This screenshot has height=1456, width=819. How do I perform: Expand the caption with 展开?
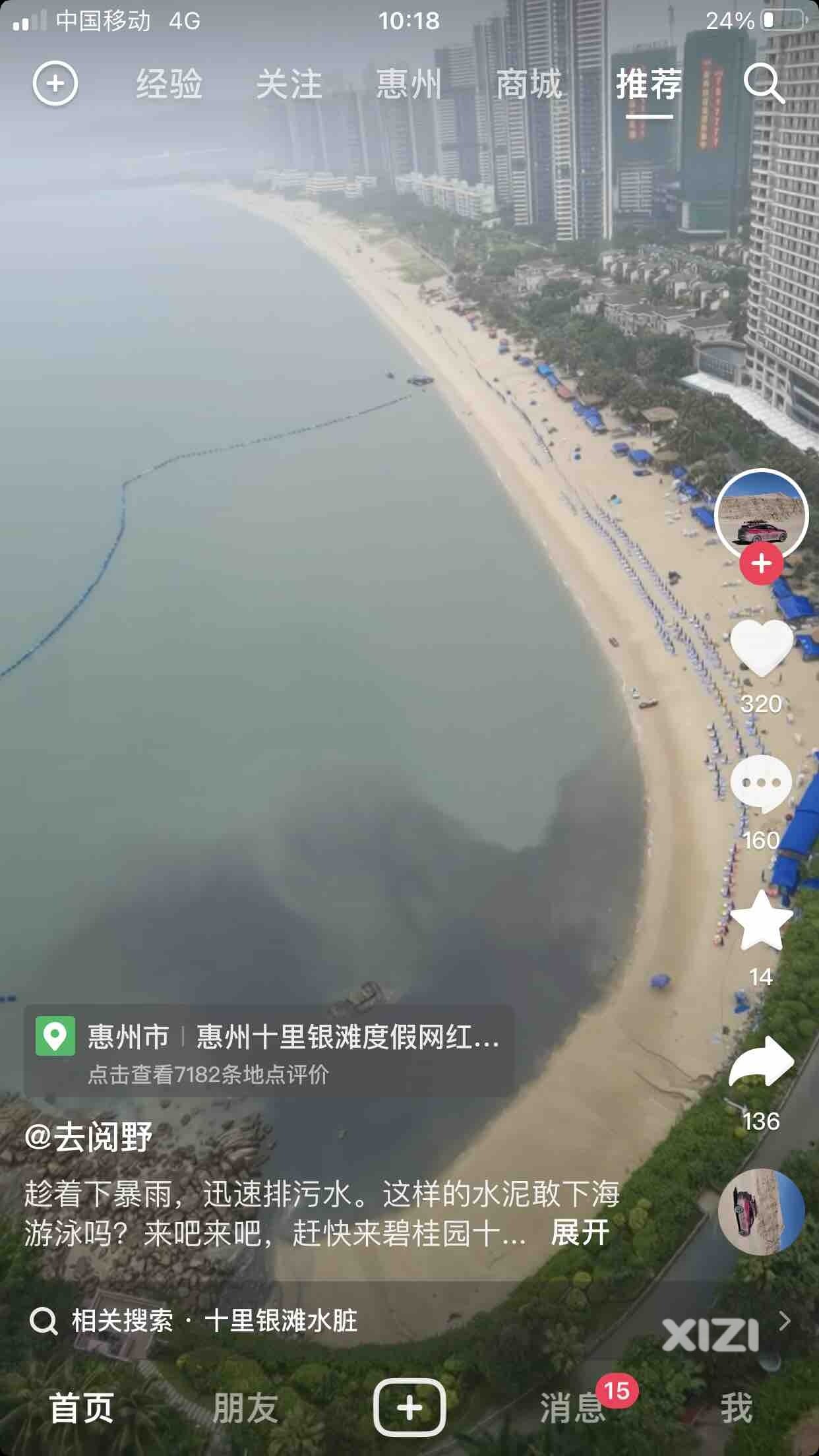pyautogui.click(x=580, y=1232)
